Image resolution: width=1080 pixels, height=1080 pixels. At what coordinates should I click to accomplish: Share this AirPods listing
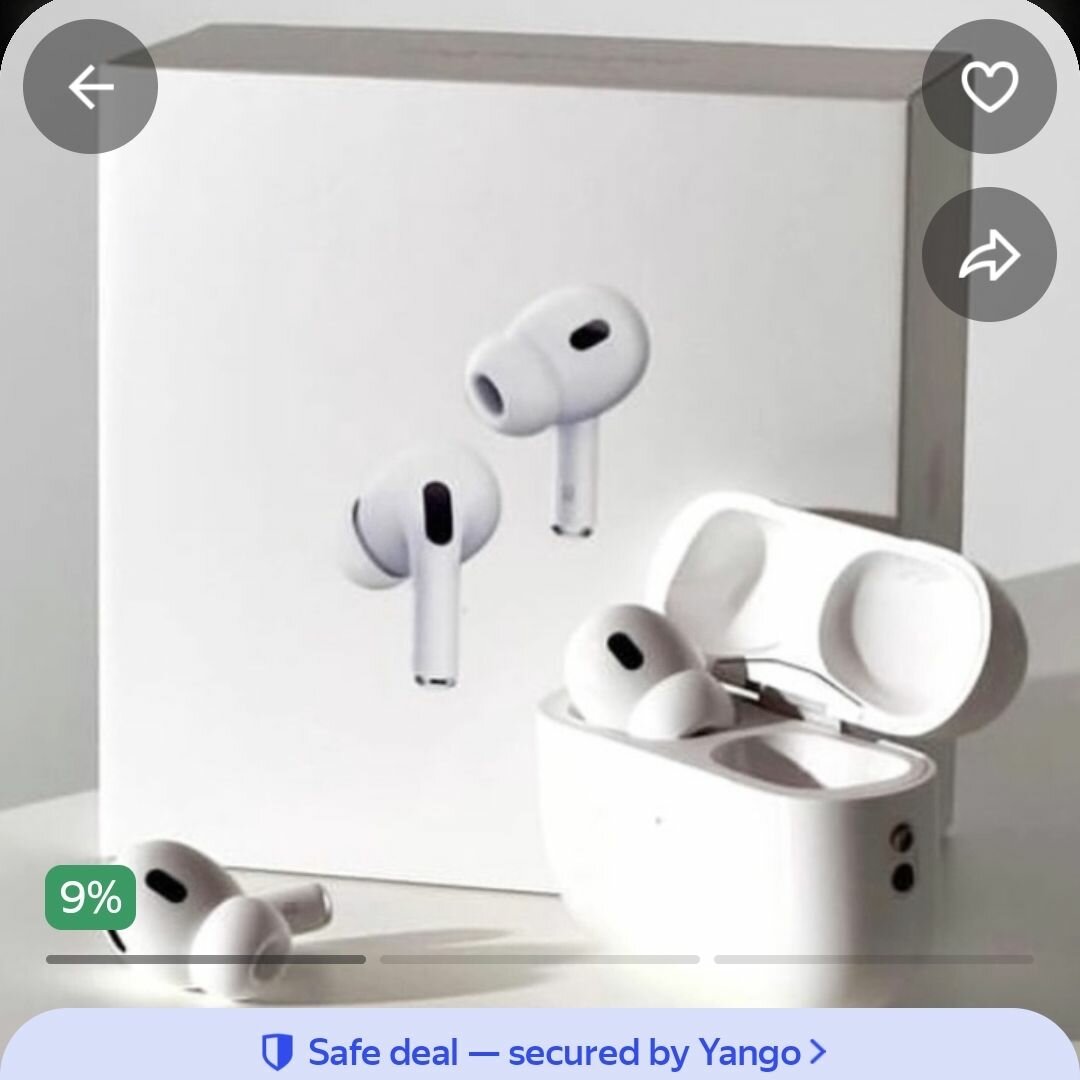pos(988,255)
